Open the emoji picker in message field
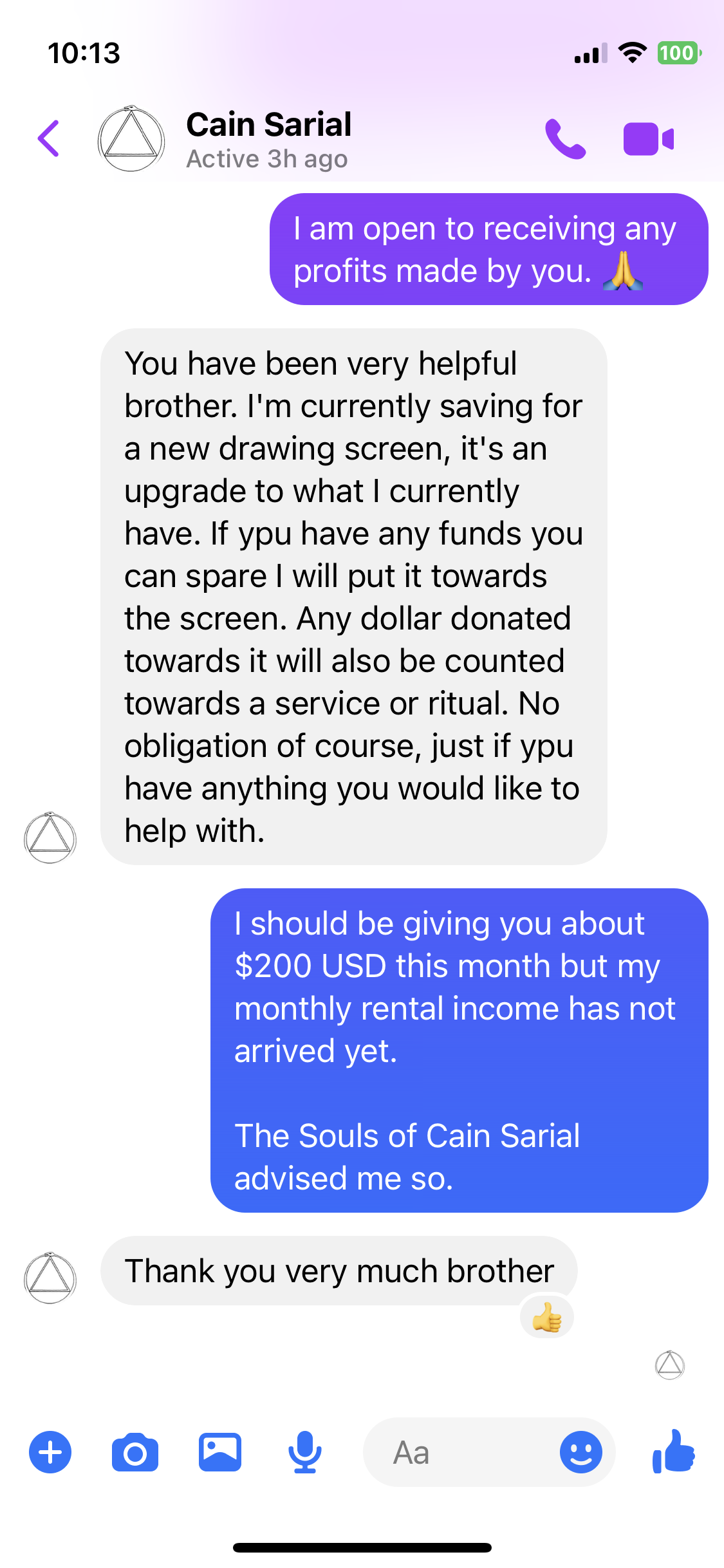 tap(580, 1452)
